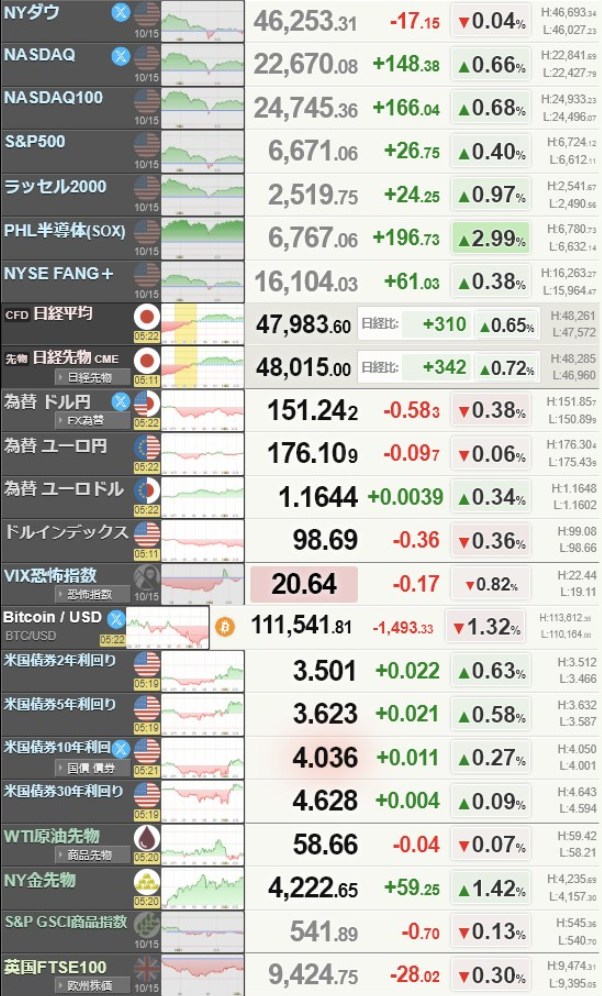Image resolution: width=602 pixels, height=996 pixels.
Task: Open the 恐怖指数 link button
Action: click(94, 594)
